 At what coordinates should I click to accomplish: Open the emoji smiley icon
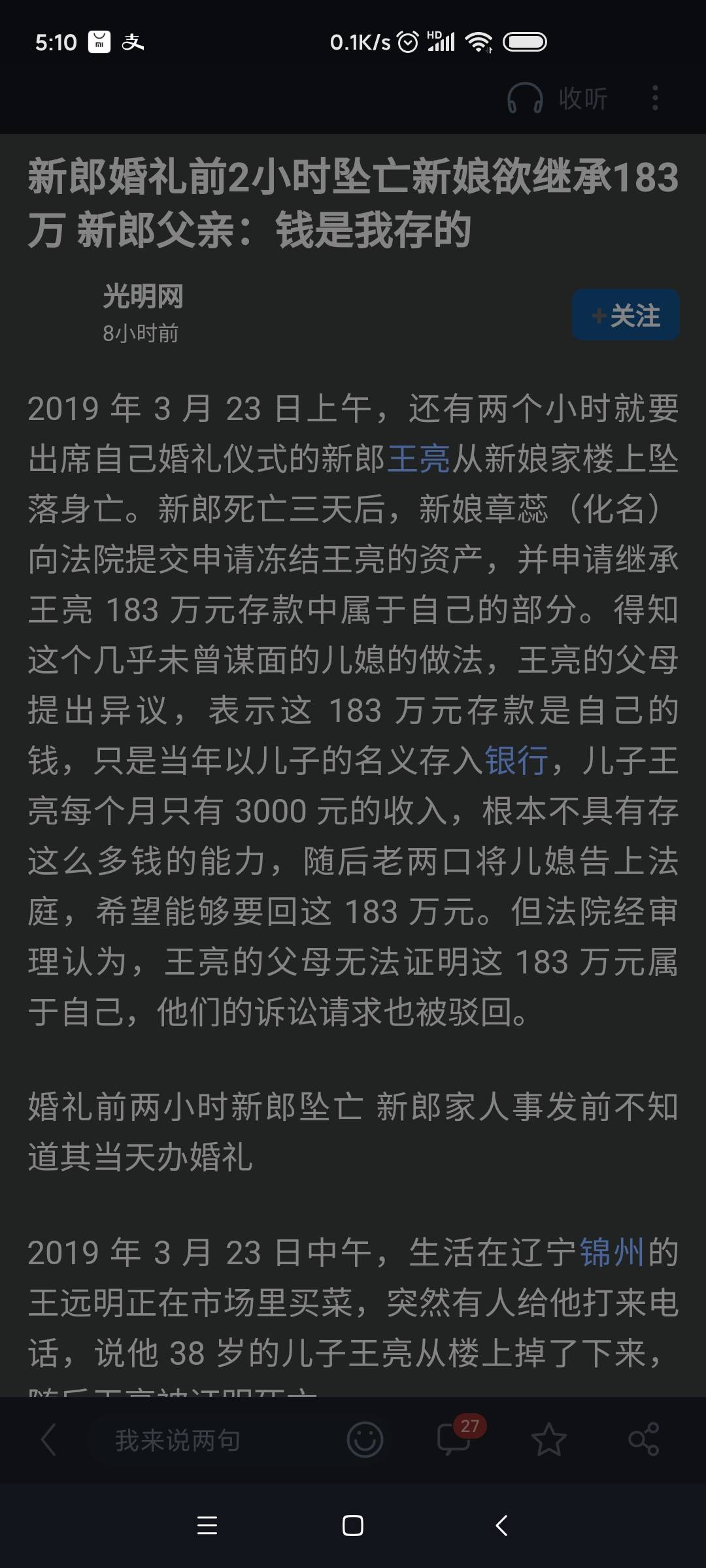pyautogui.click(x=365, y=1440)
